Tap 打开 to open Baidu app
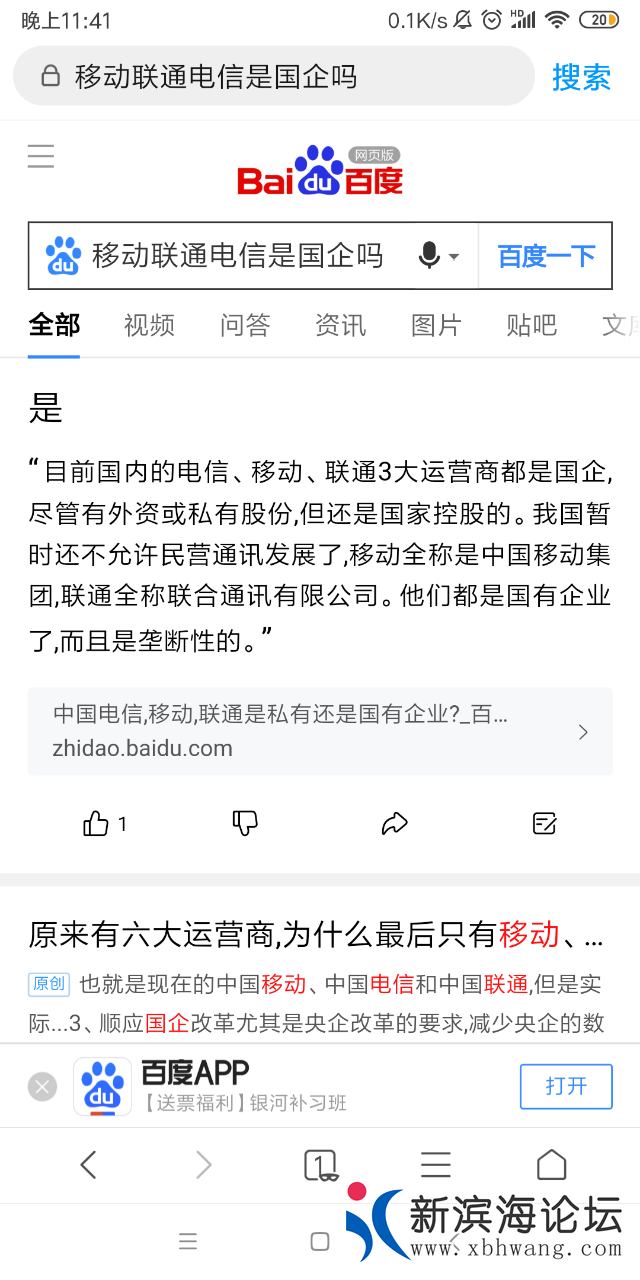640x1280 pixels. [x=565, y=1086]
